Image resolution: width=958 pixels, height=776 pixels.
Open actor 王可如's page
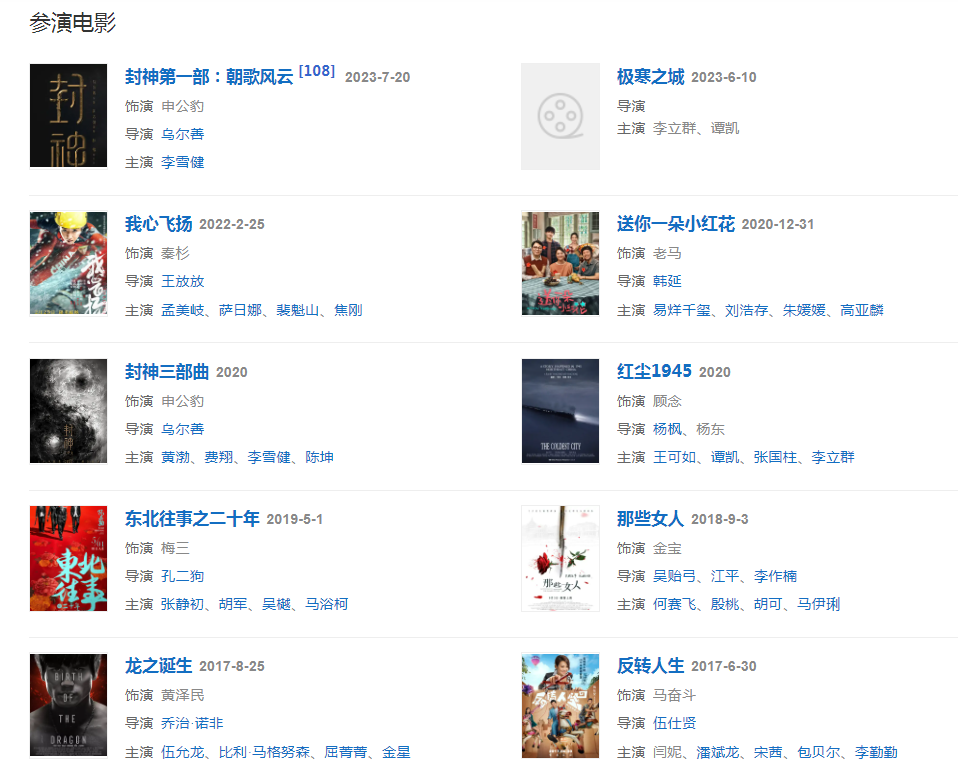674,457
